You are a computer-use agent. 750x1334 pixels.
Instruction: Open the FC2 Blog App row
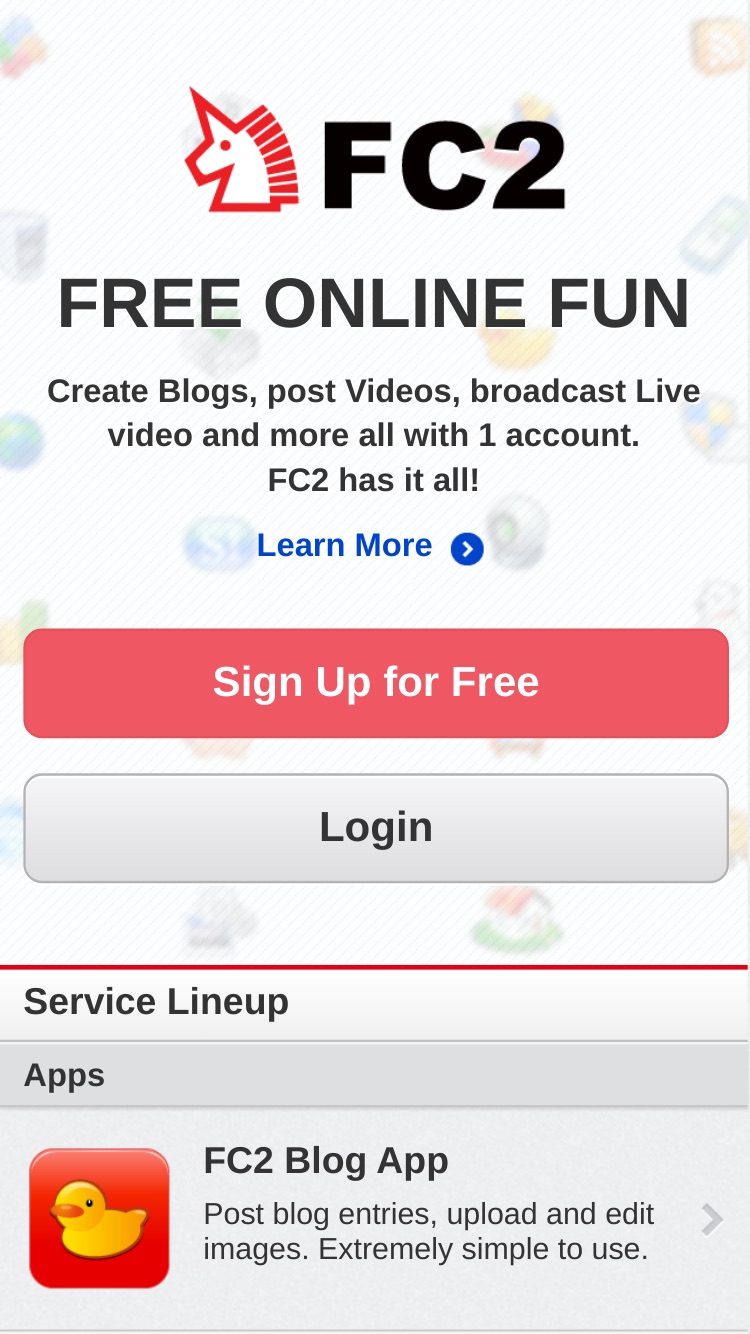pyautogui.click(x=375, y=1219)
